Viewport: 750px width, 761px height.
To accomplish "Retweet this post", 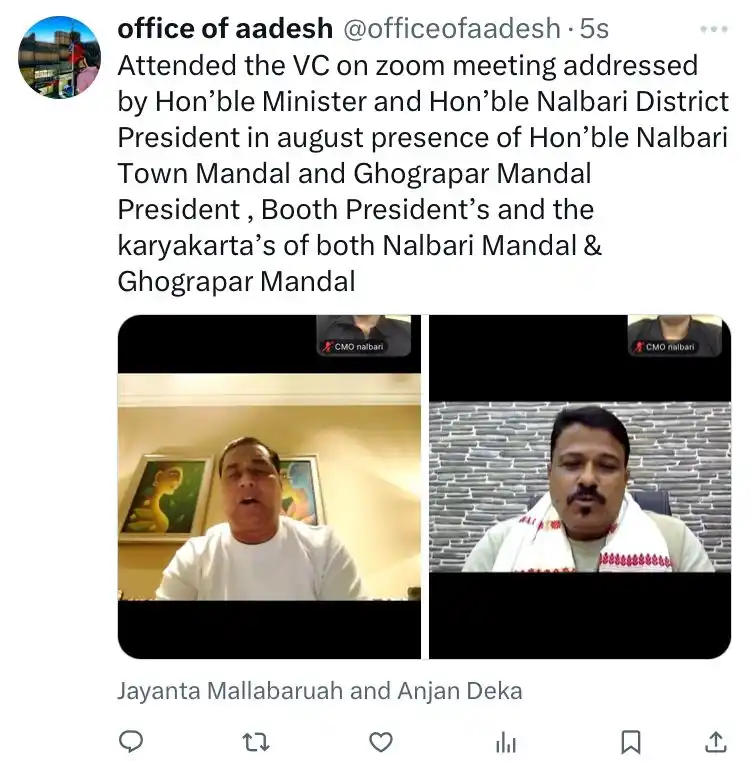I will [x=256, y=740].
